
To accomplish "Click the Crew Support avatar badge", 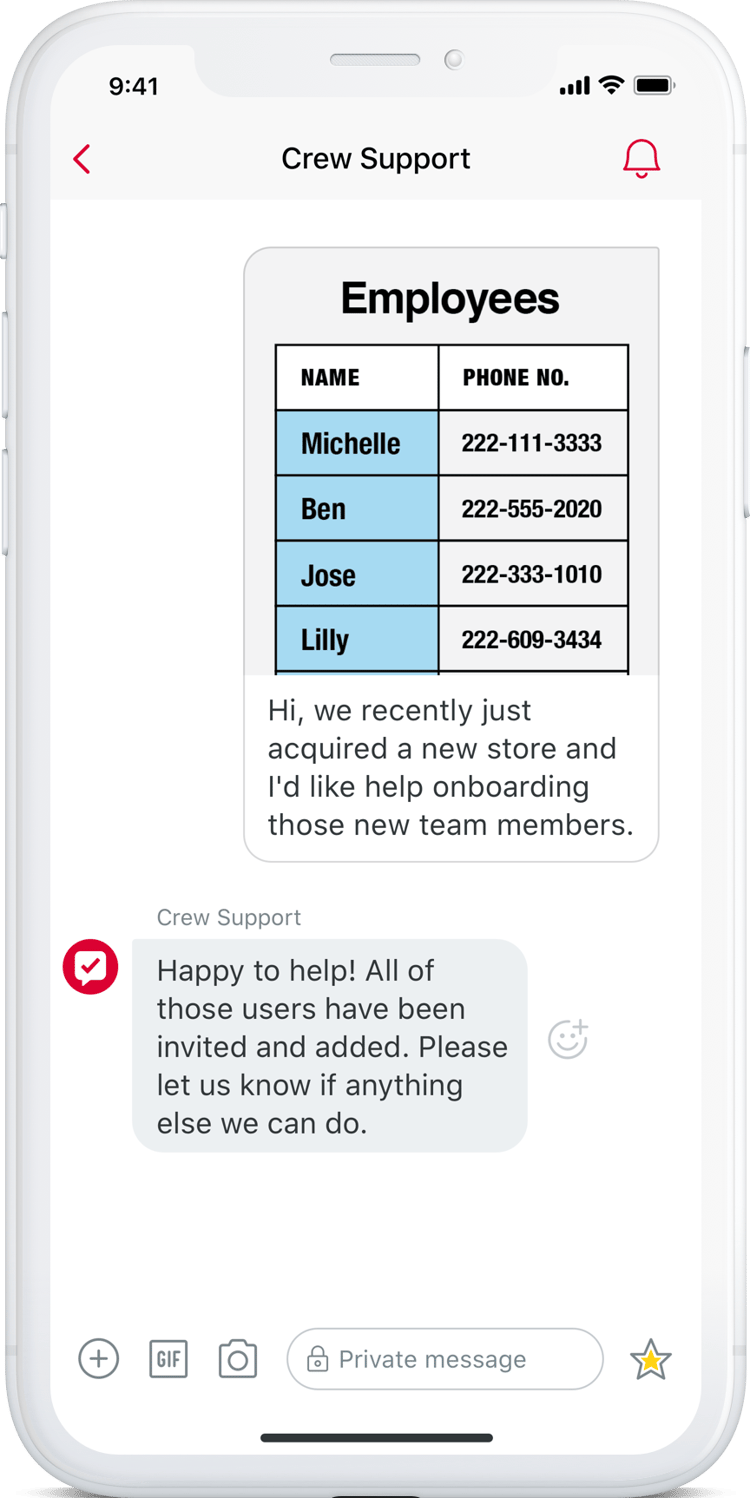I will (x=89, y=966).
